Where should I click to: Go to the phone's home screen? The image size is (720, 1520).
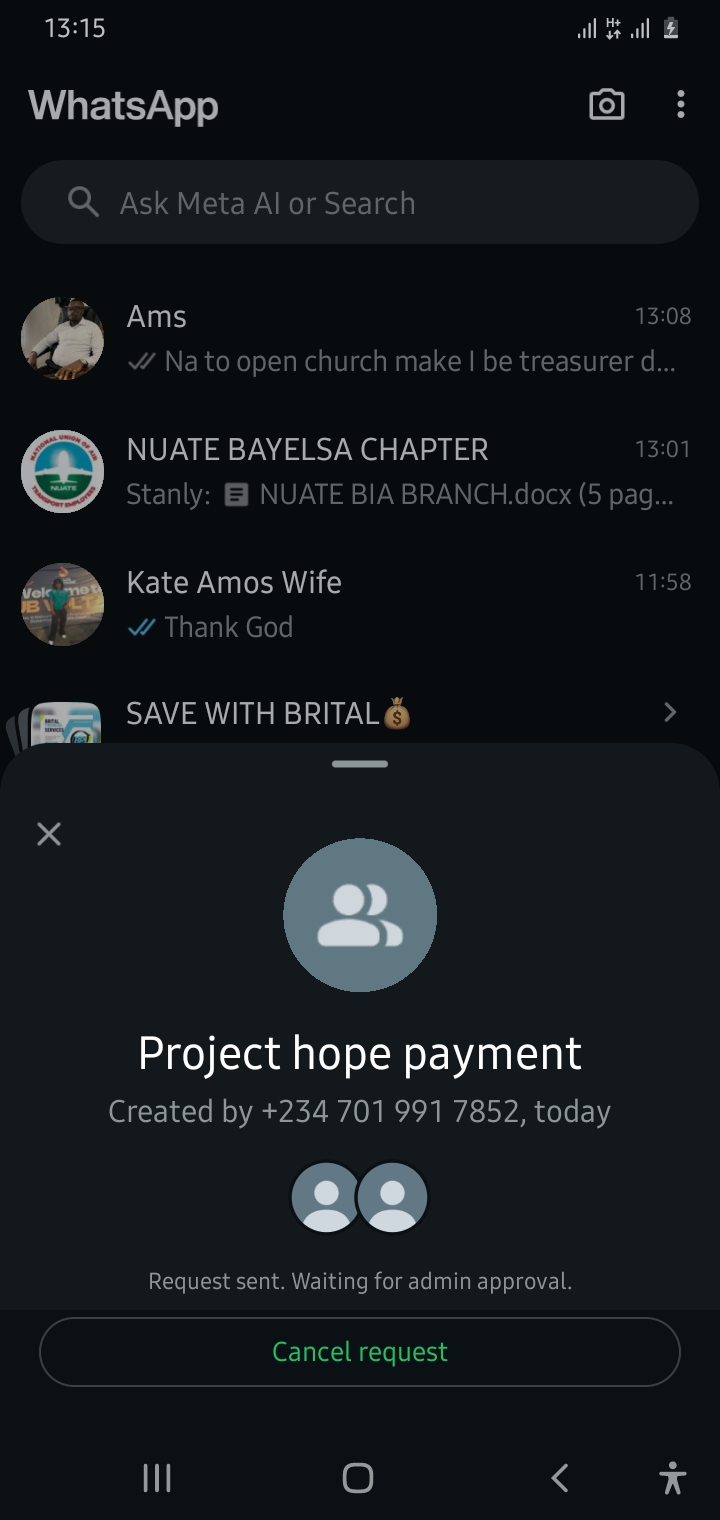point(358,1477)
